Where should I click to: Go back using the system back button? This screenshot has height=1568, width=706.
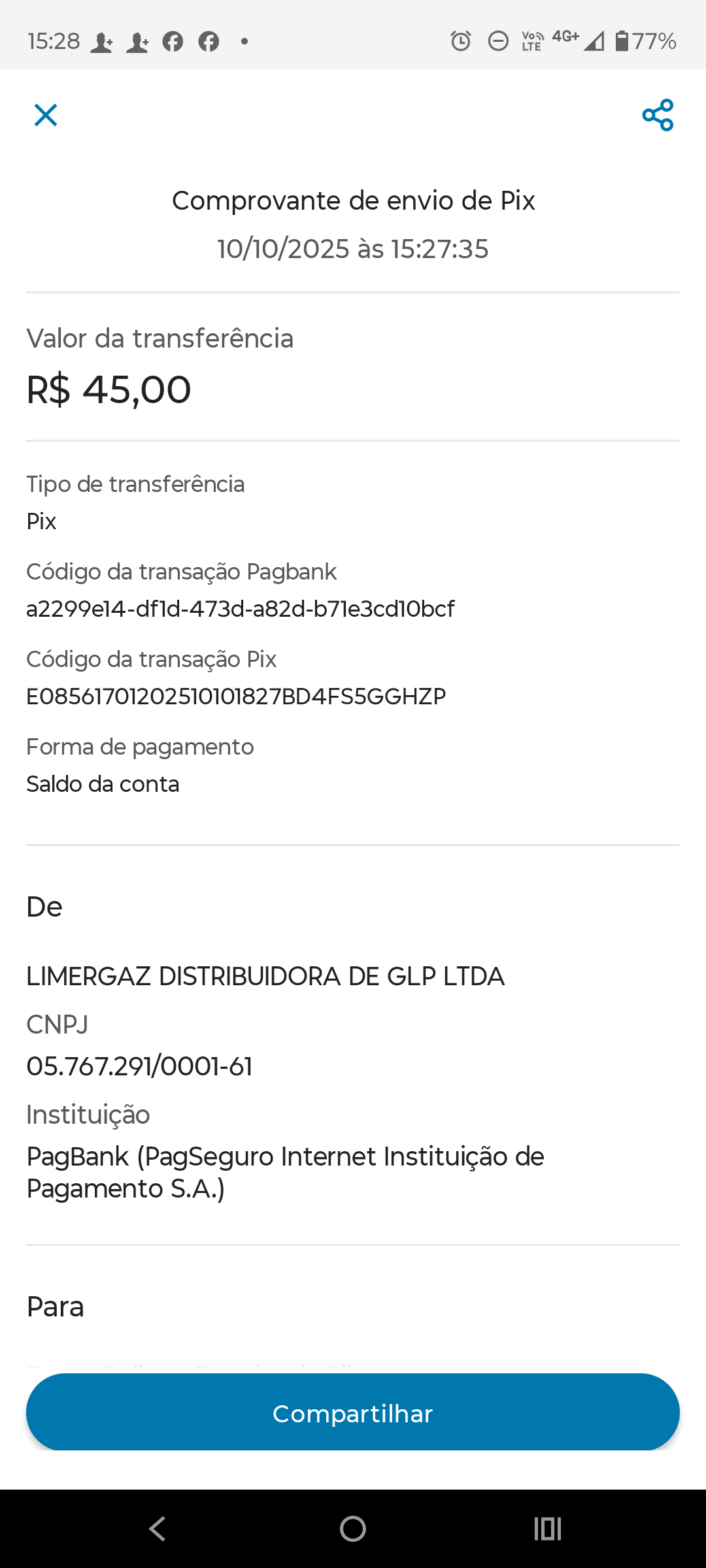(157, 1529)
